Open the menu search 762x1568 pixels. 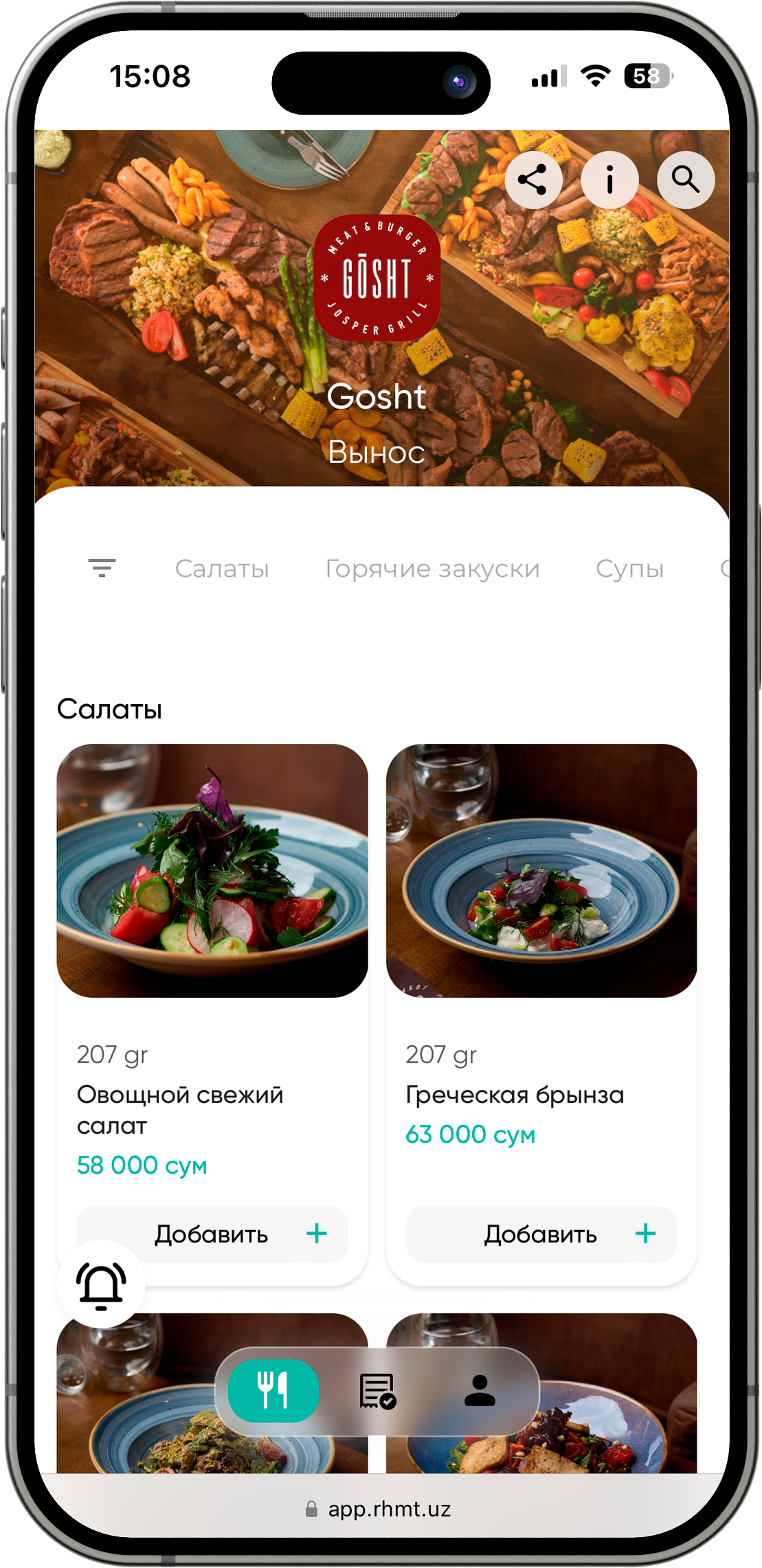point(685,180)
